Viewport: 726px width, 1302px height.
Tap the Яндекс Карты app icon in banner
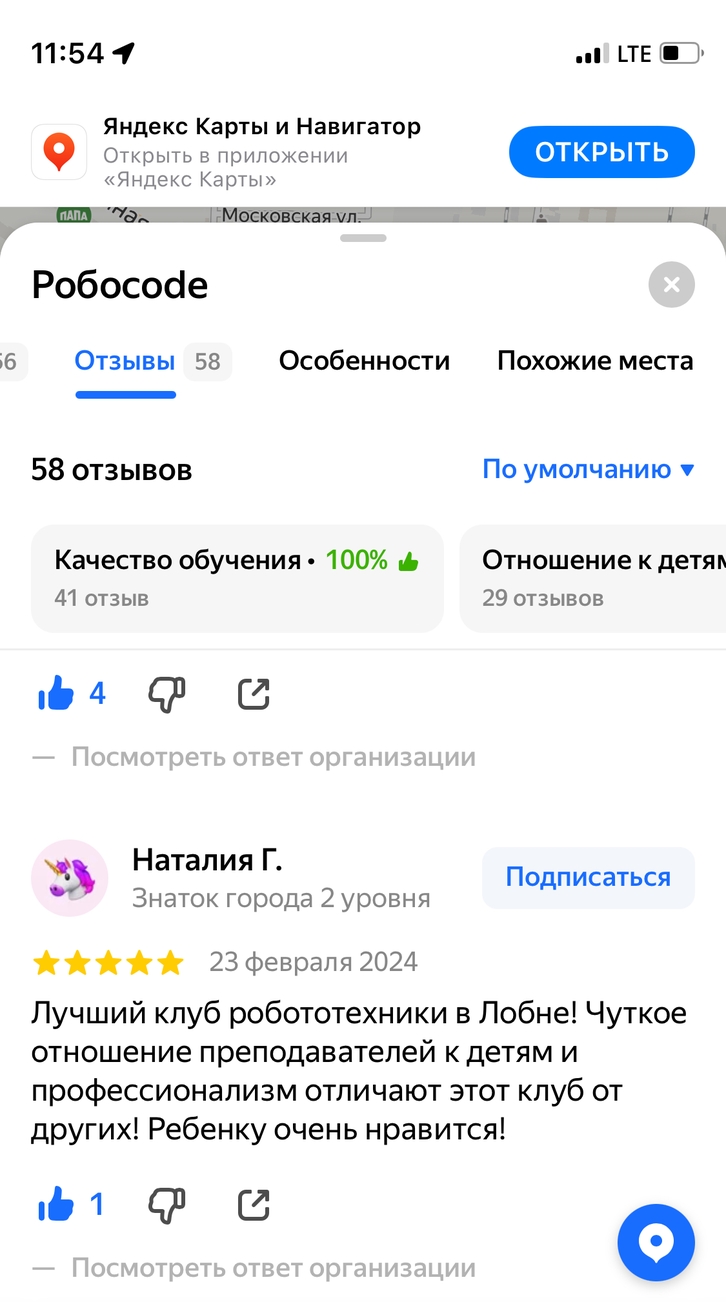[59, 152]
